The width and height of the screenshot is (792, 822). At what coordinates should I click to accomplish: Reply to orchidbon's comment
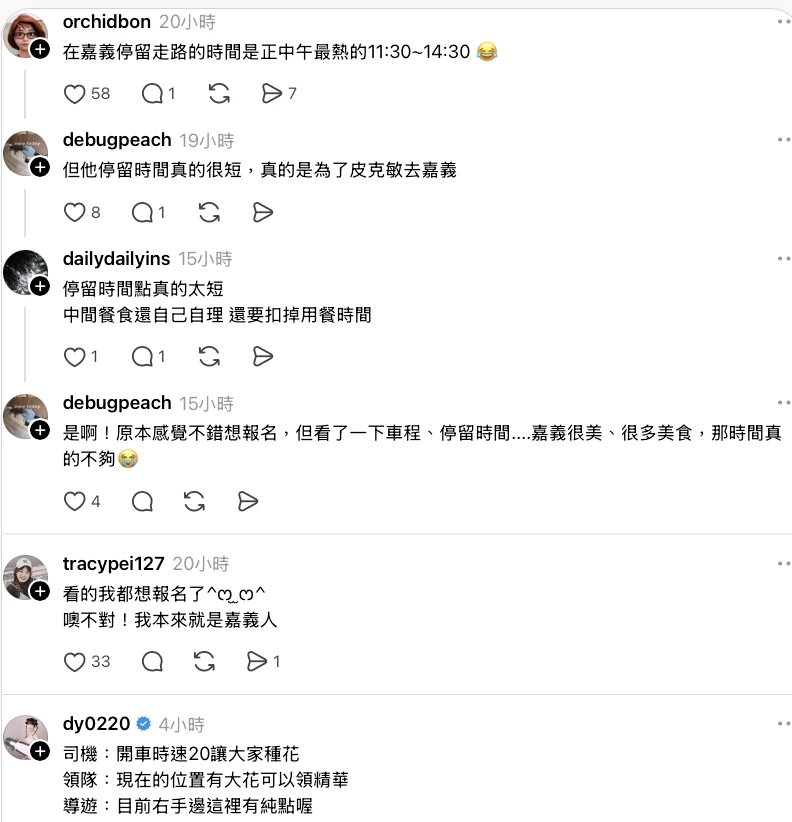[152, 94]
